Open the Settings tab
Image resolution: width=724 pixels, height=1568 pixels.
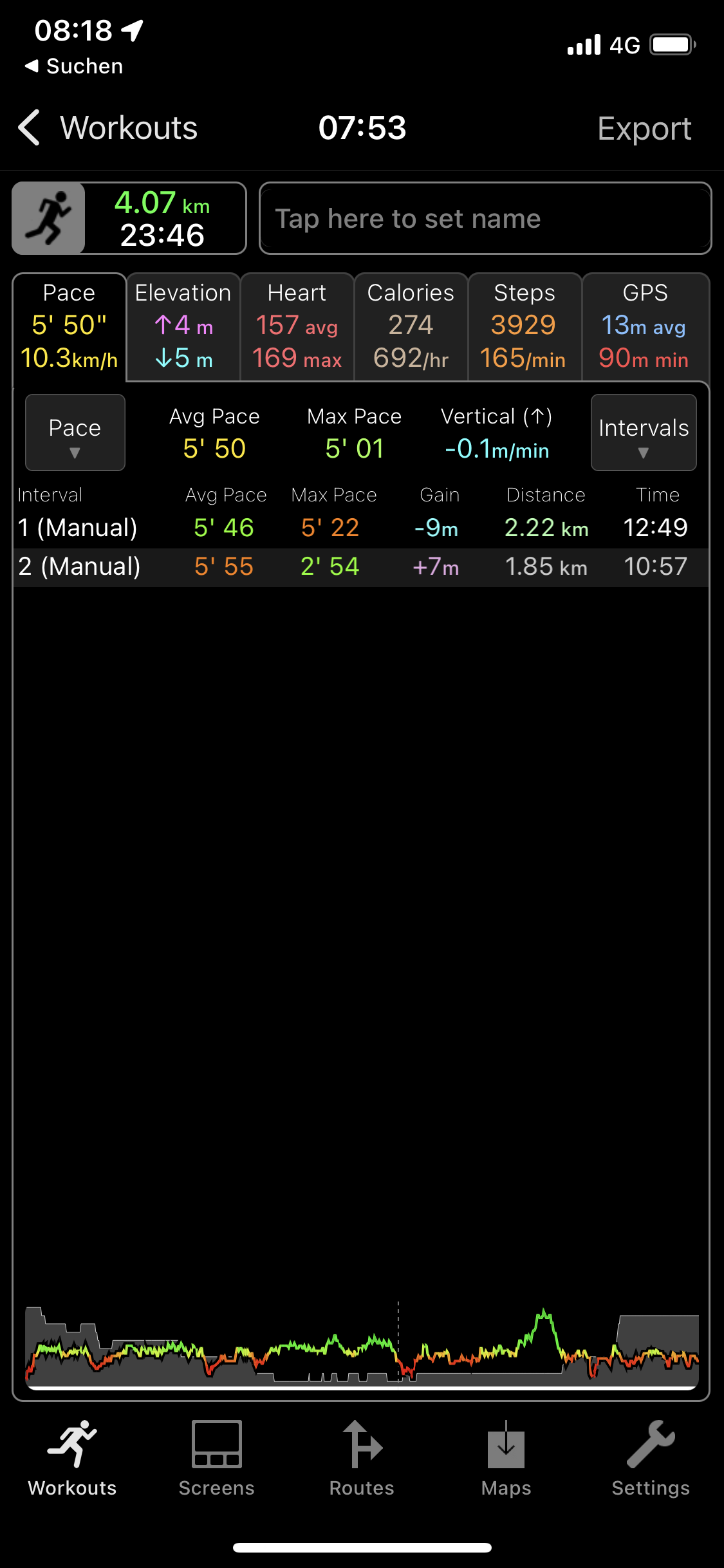[x=651, y=1458]
